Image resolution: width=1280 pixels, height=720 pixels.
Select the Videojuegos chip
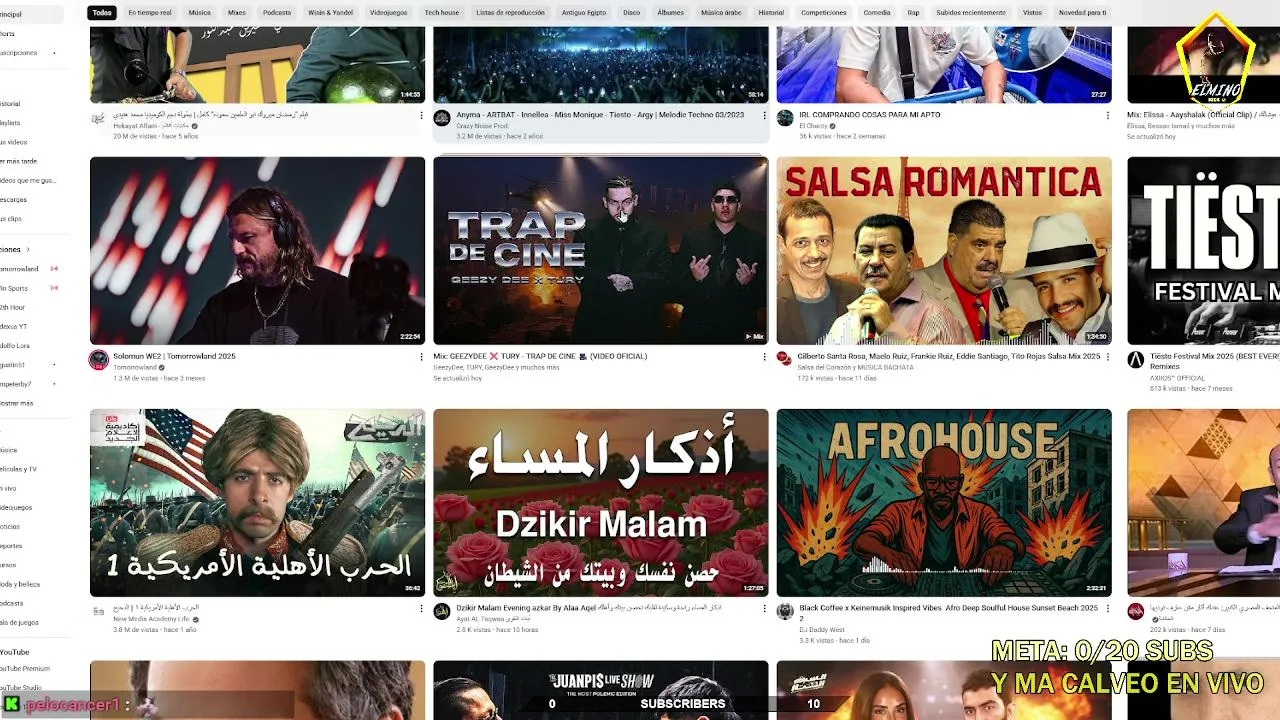(388, 13)
